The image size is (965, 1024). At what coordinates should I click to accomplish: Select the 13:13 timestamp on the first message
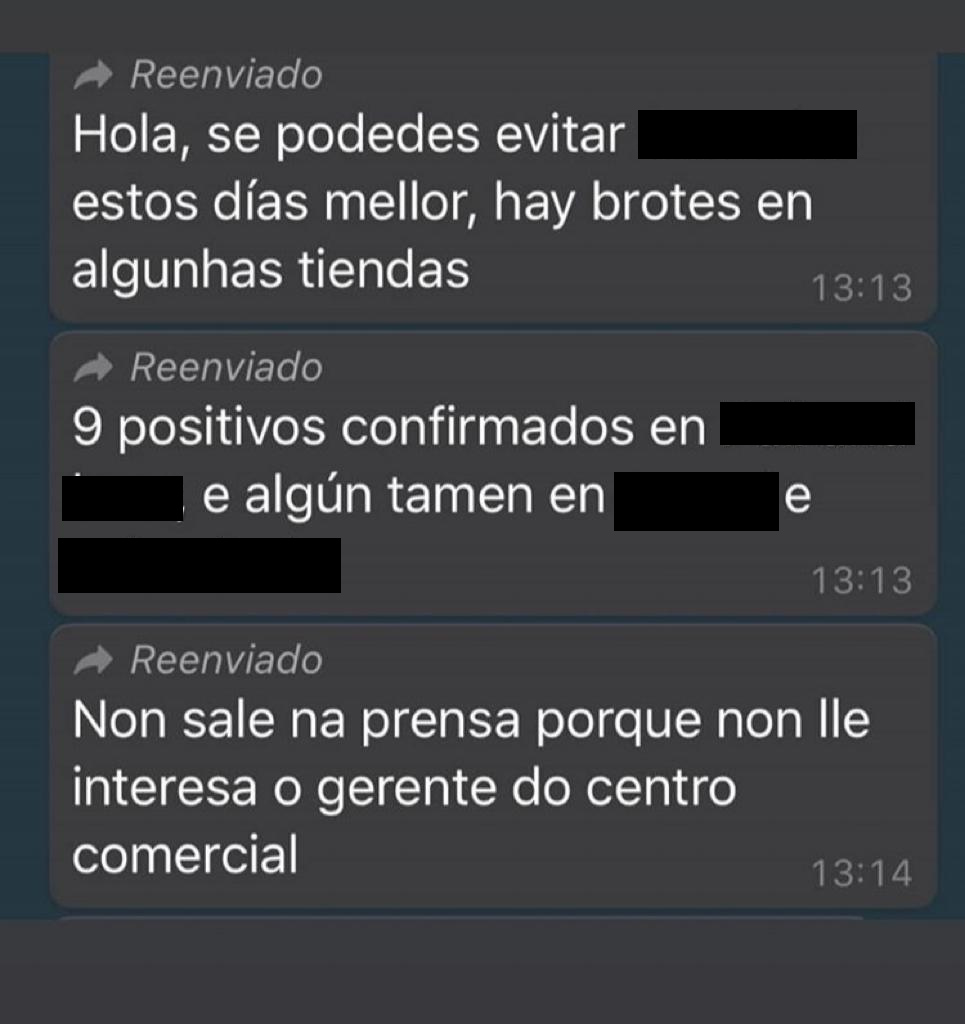[x=862, y=288]
